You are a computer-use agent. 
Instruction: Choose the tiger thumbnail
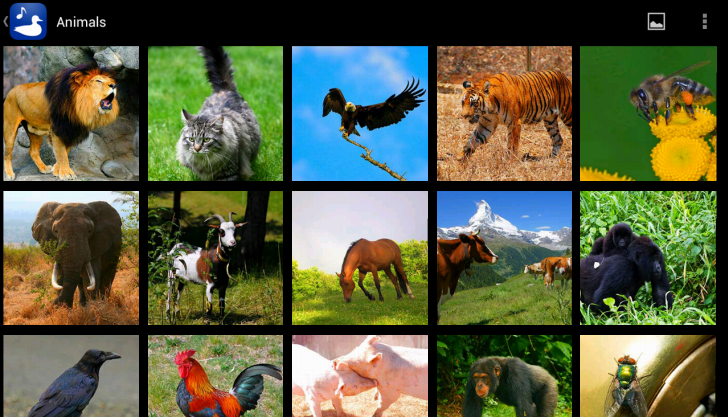(504, 113)
